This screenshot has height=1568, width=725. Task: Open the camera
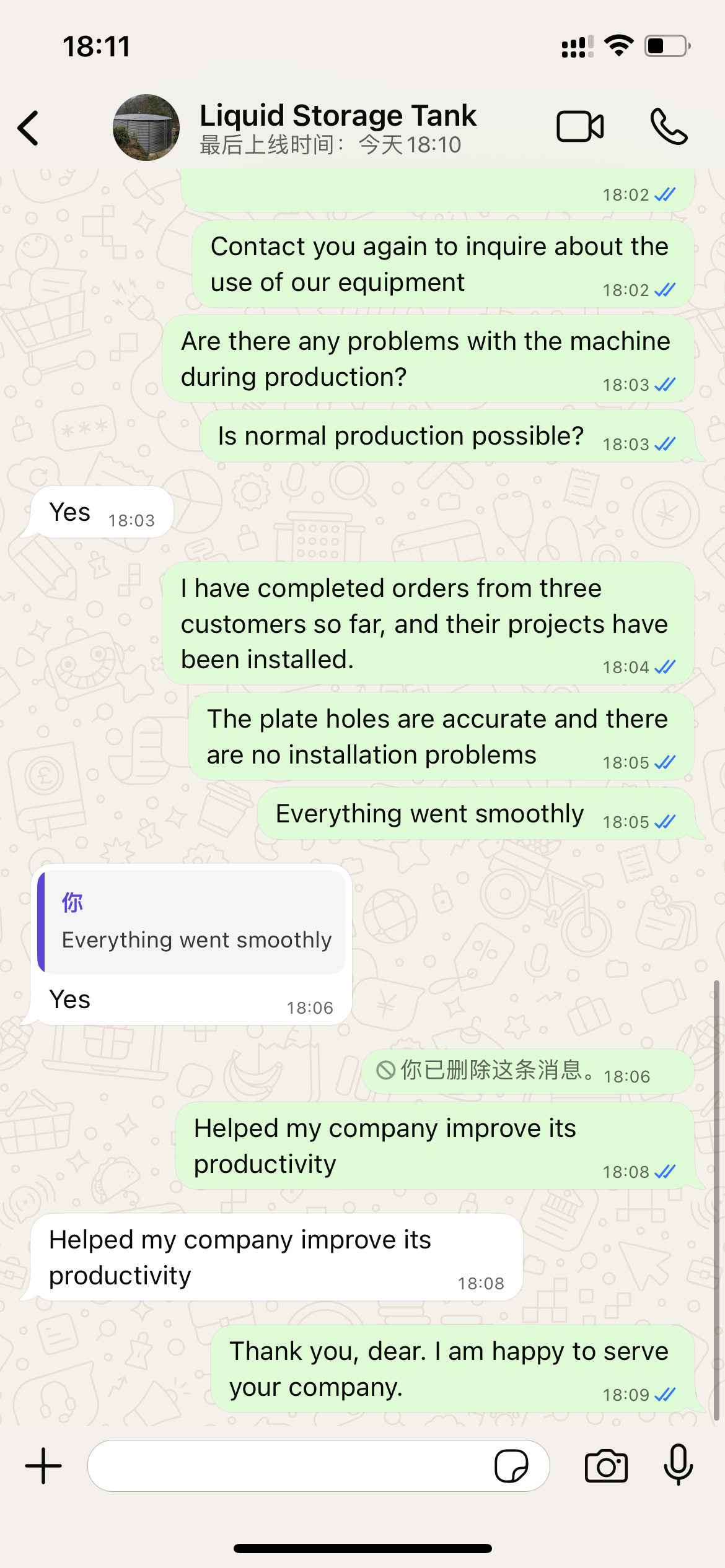tap(606, 1466)
